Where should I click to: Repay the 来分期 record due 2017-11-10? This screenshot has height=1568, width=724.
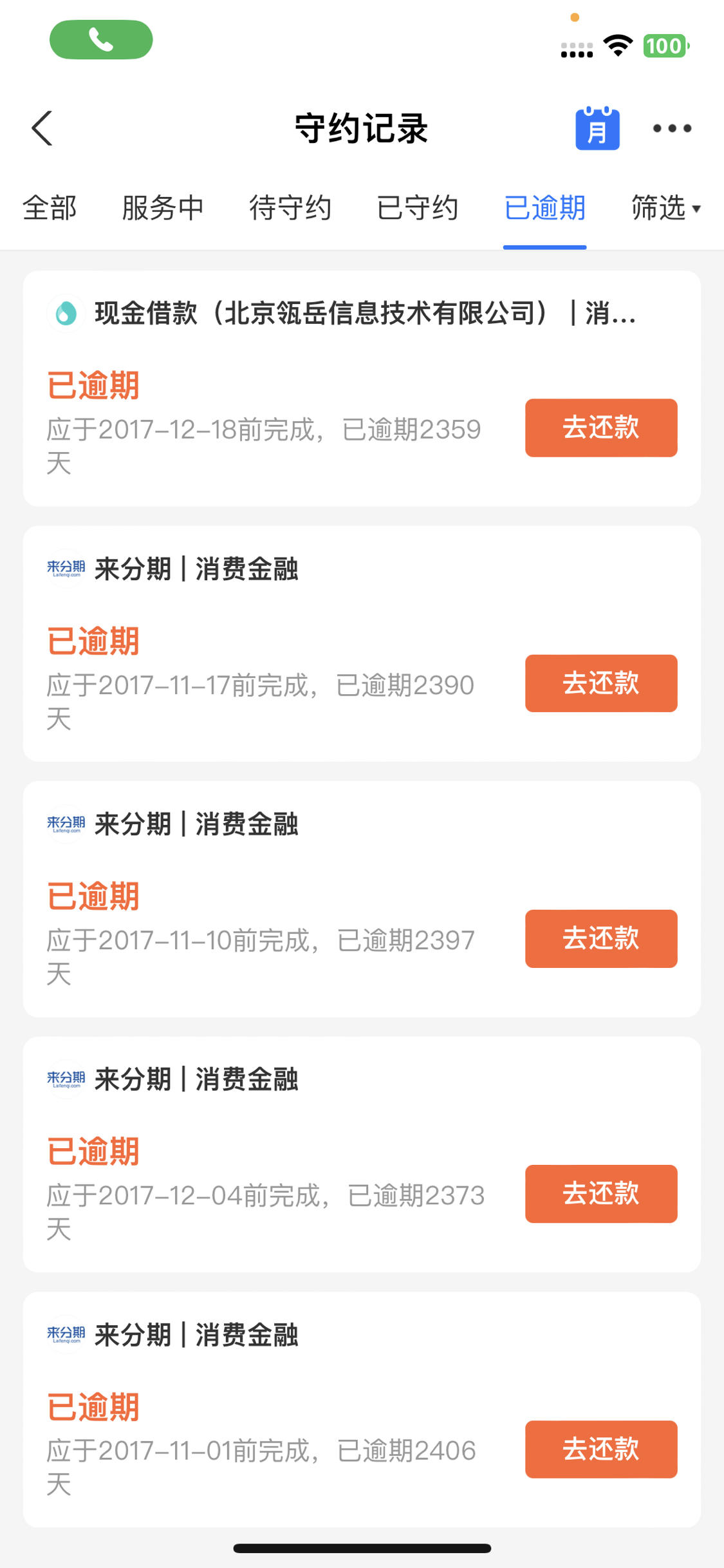601,938
